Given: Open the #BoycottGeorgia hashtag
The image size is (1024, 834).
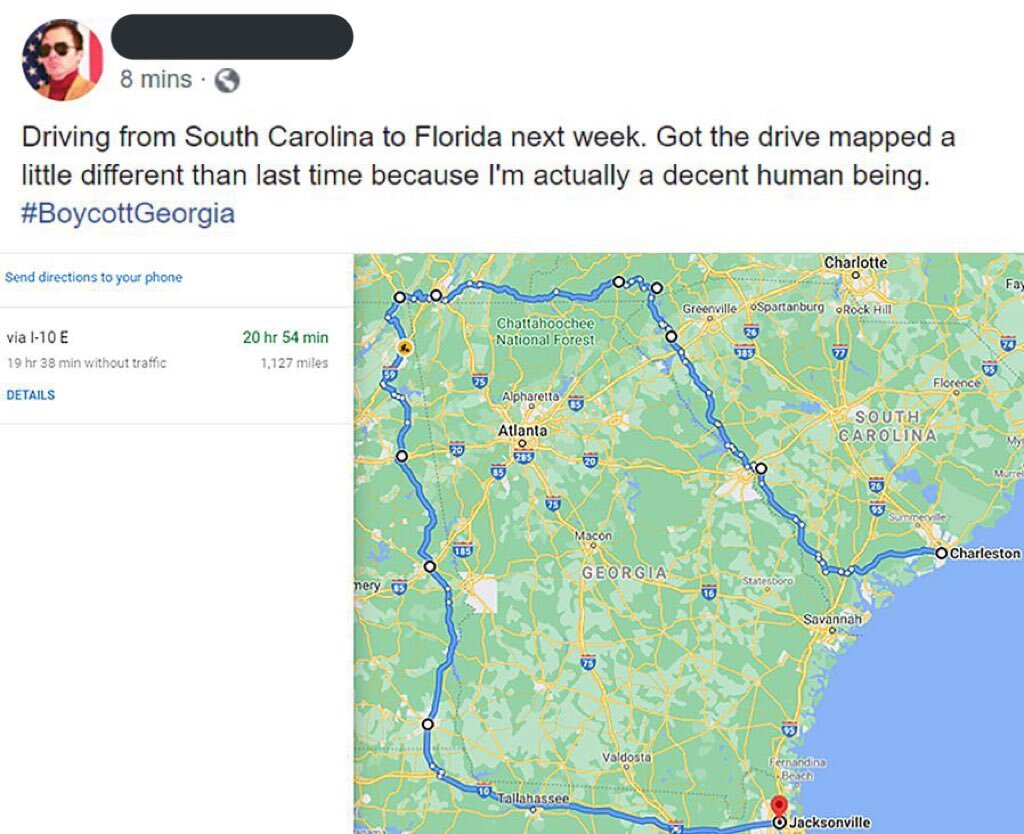Looking at the screenshot, I should 128,213.
